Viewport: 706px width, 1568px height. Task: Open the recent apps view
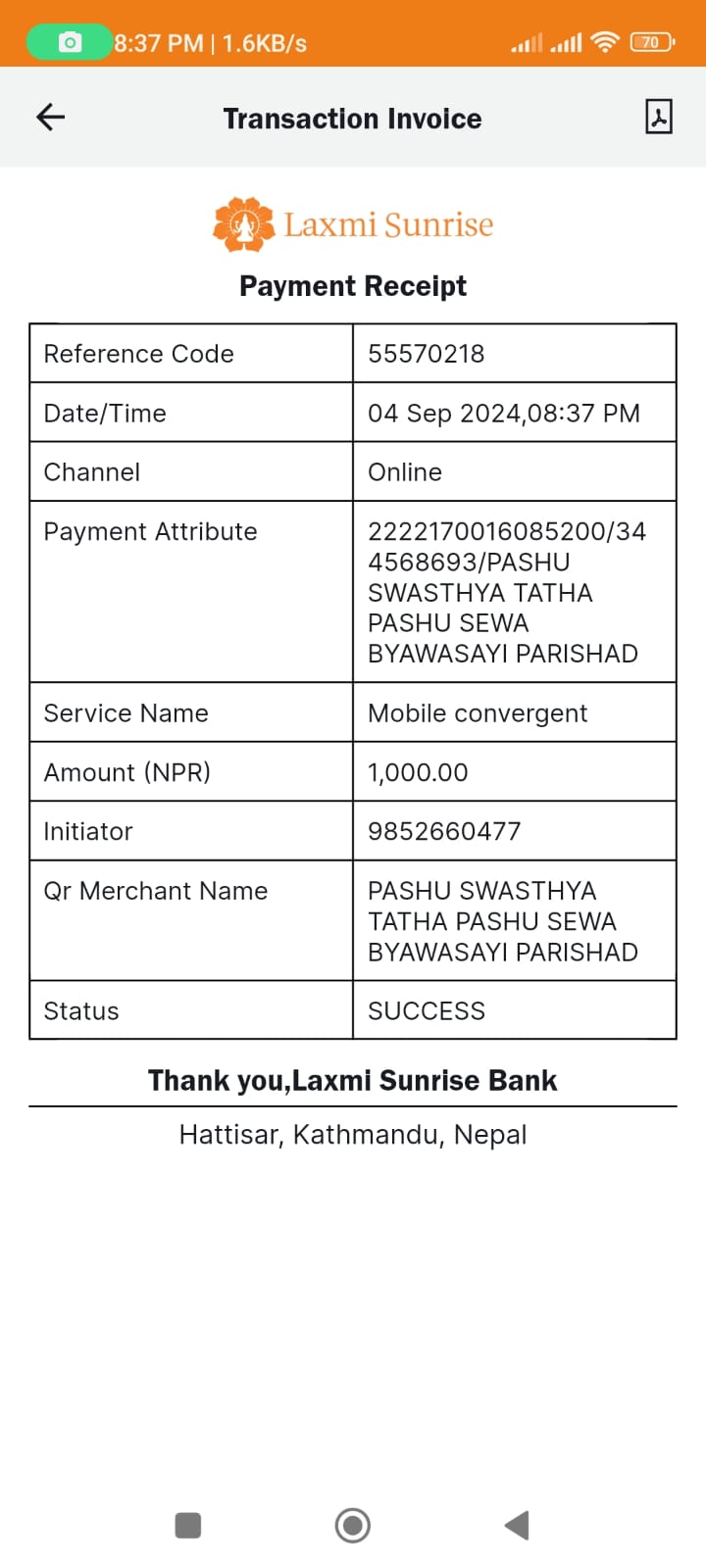(188, 1525)
